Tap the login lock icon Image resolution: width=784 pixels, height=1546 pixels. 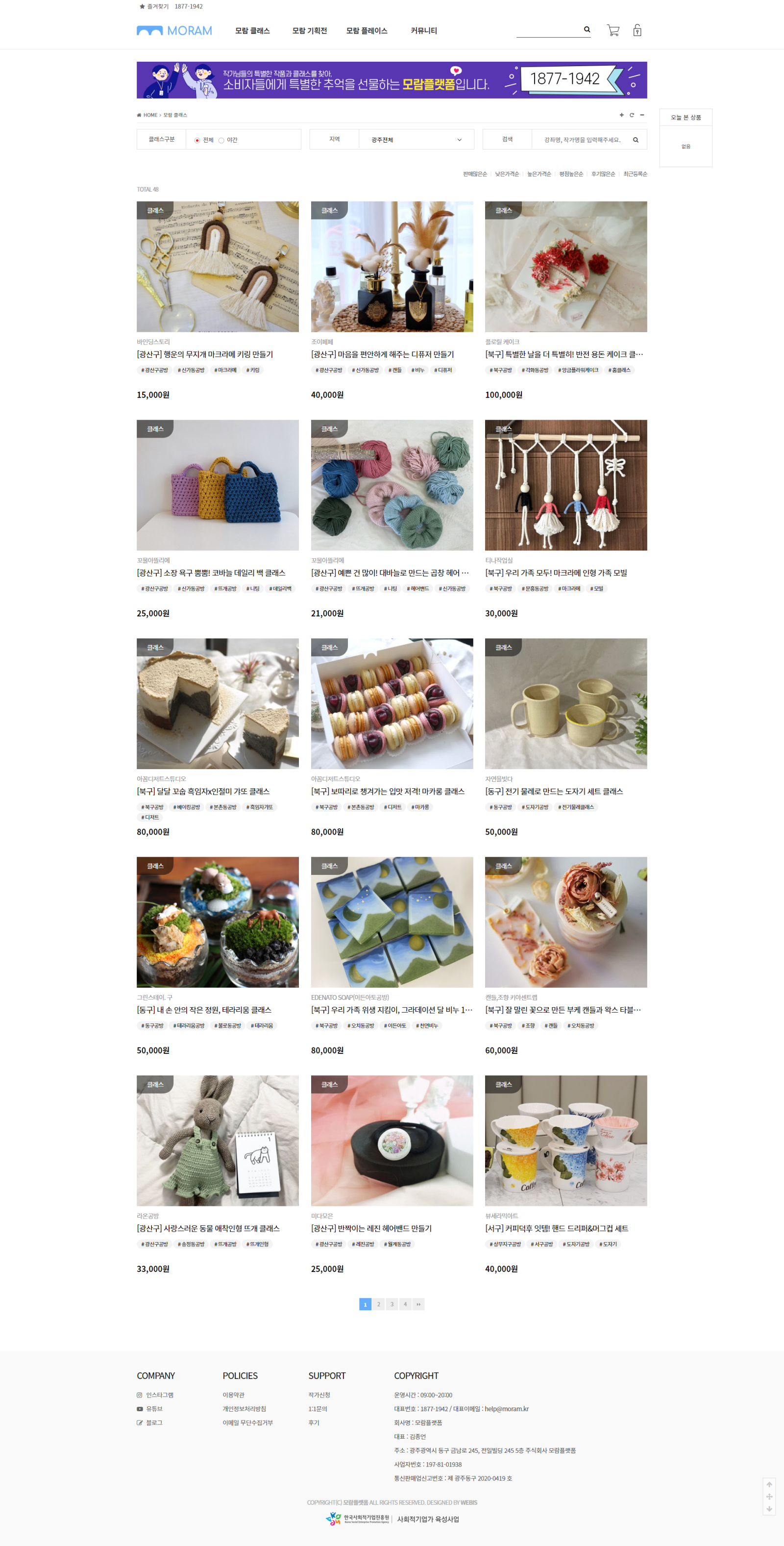pos(637,30)
